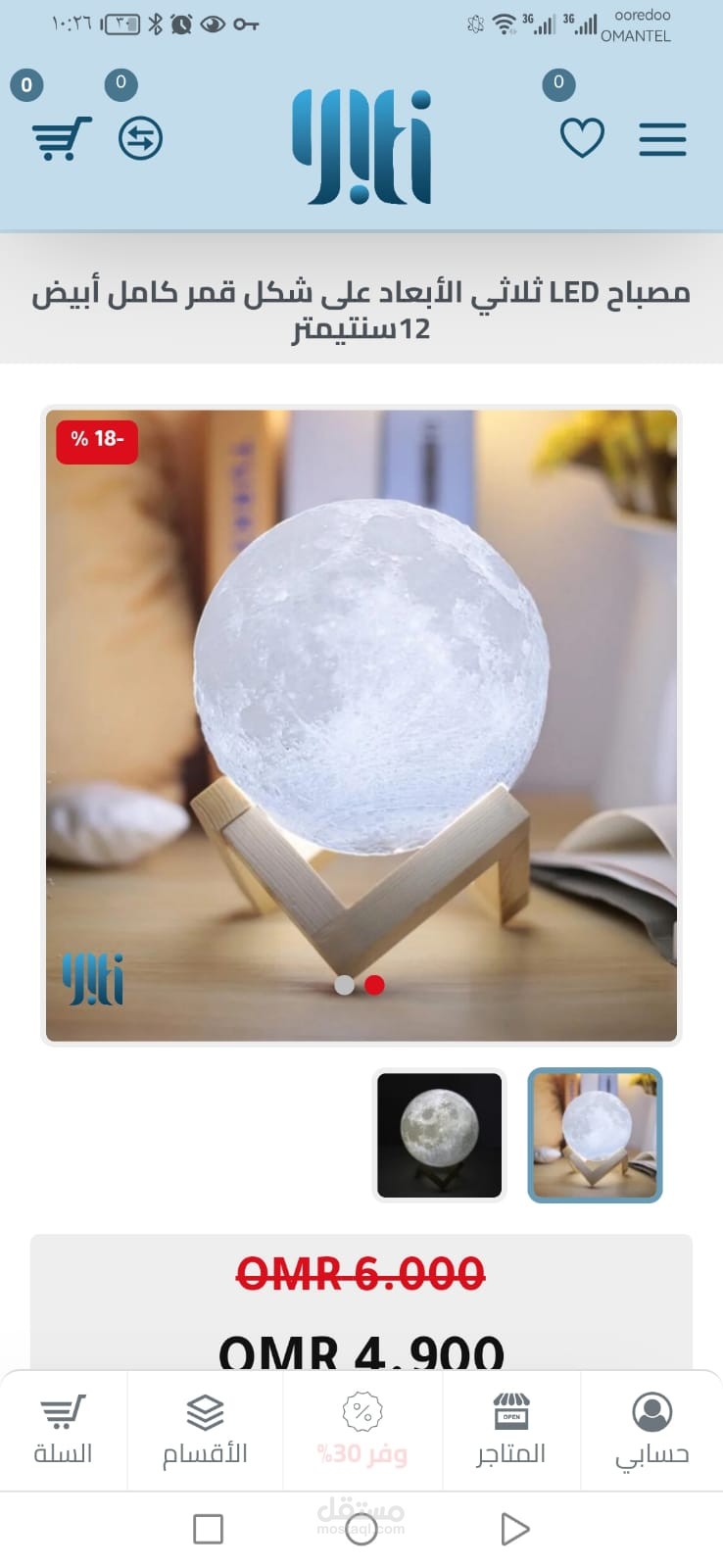The height and width of the screenshot is (1568, 723).
Task: Open recent apps with square button
Action: [x=208, y=1529]
